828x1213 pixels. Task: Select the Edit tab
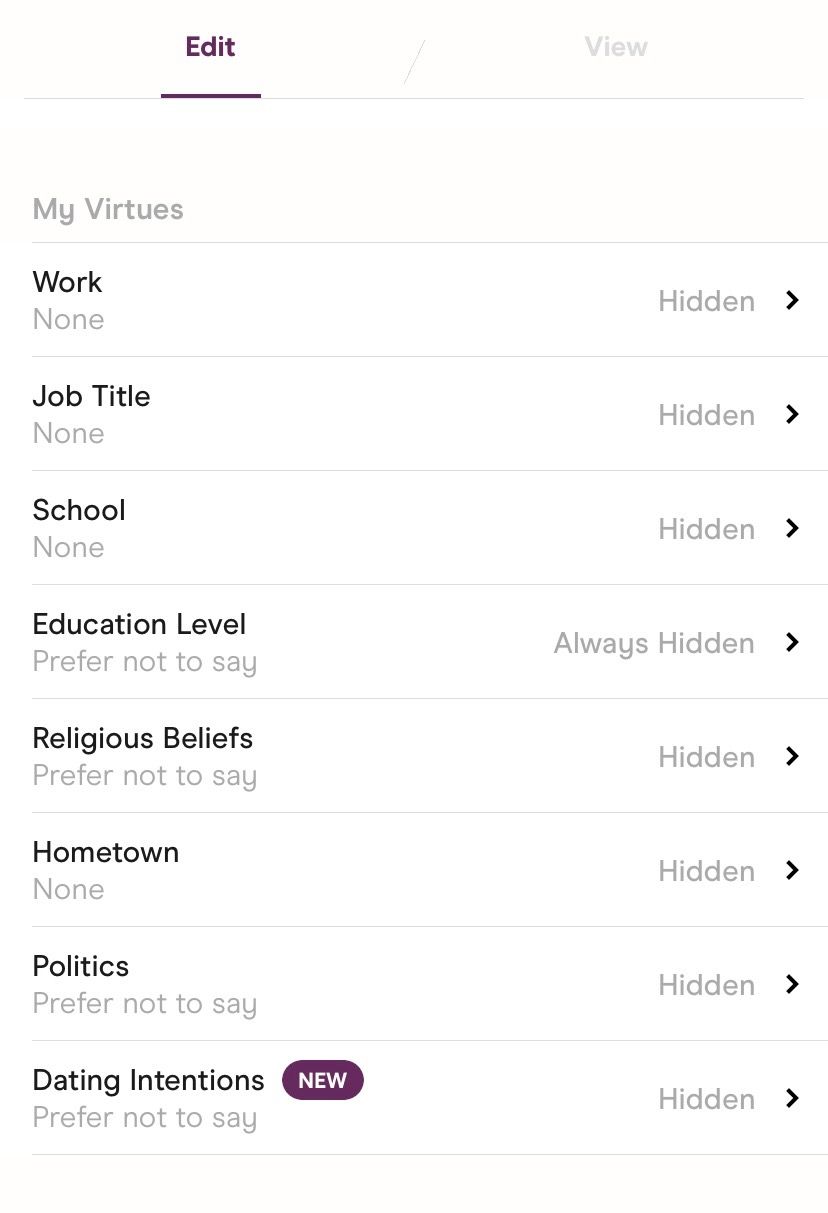pos(210,47)
